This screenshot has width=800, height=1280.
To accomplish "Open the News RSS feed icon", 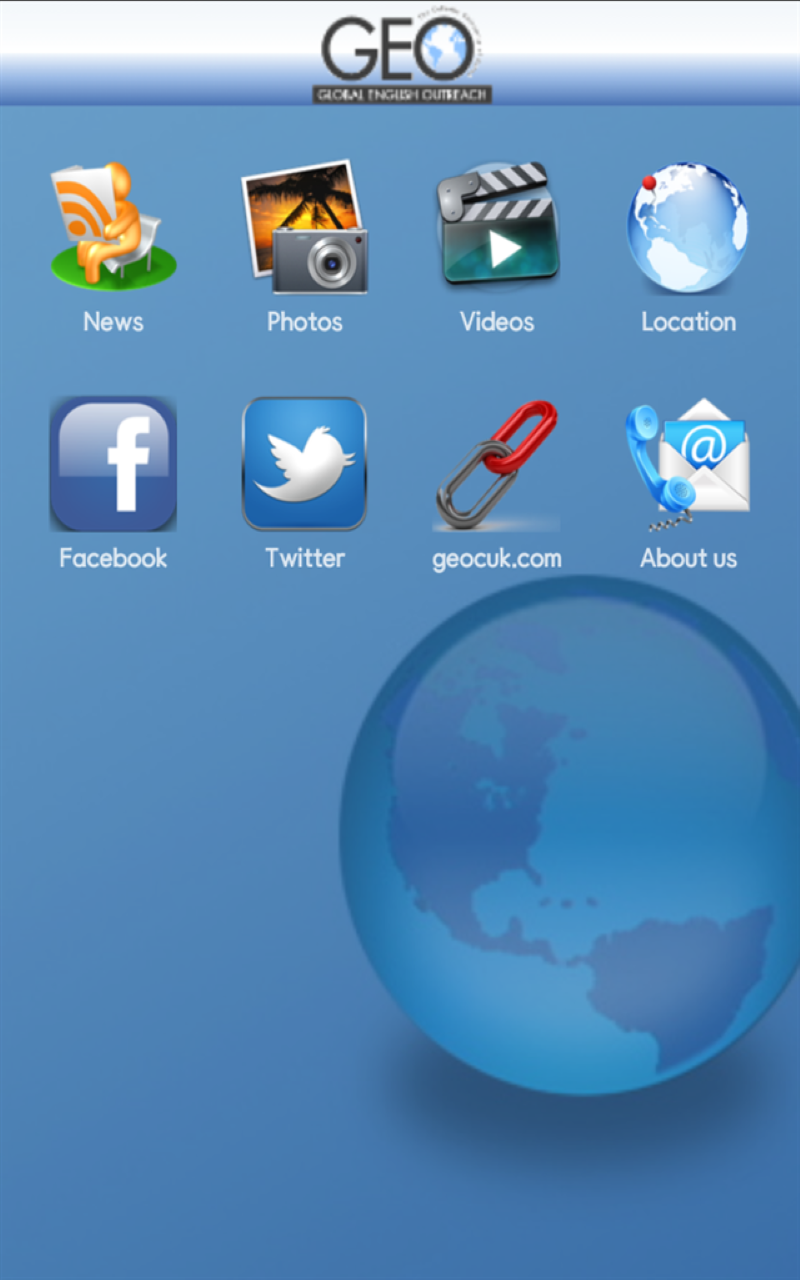I will pyautogui.click(x=113, y=225).
